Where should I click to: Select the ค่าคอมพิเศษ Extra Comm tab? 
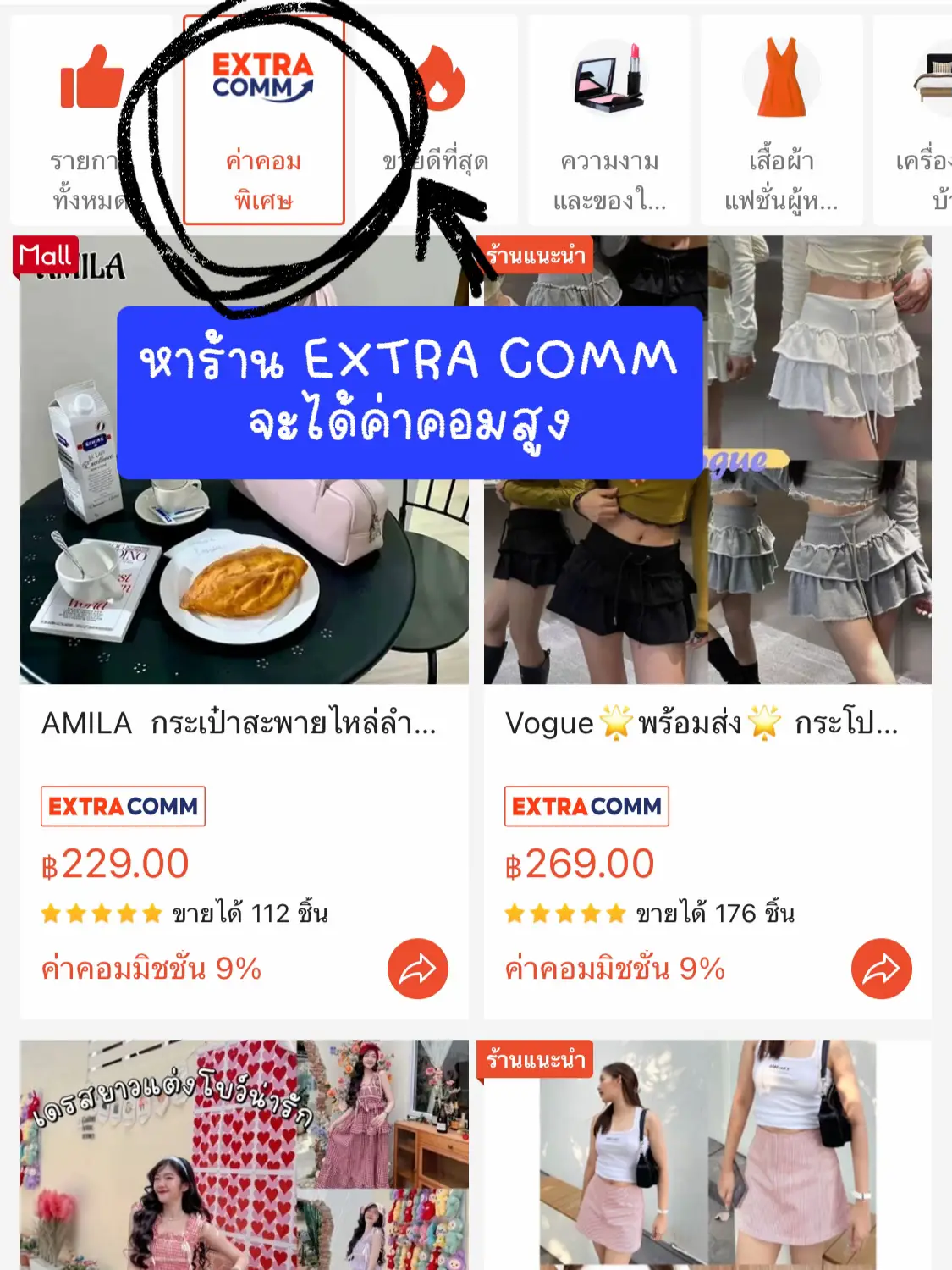coord(263,120)
